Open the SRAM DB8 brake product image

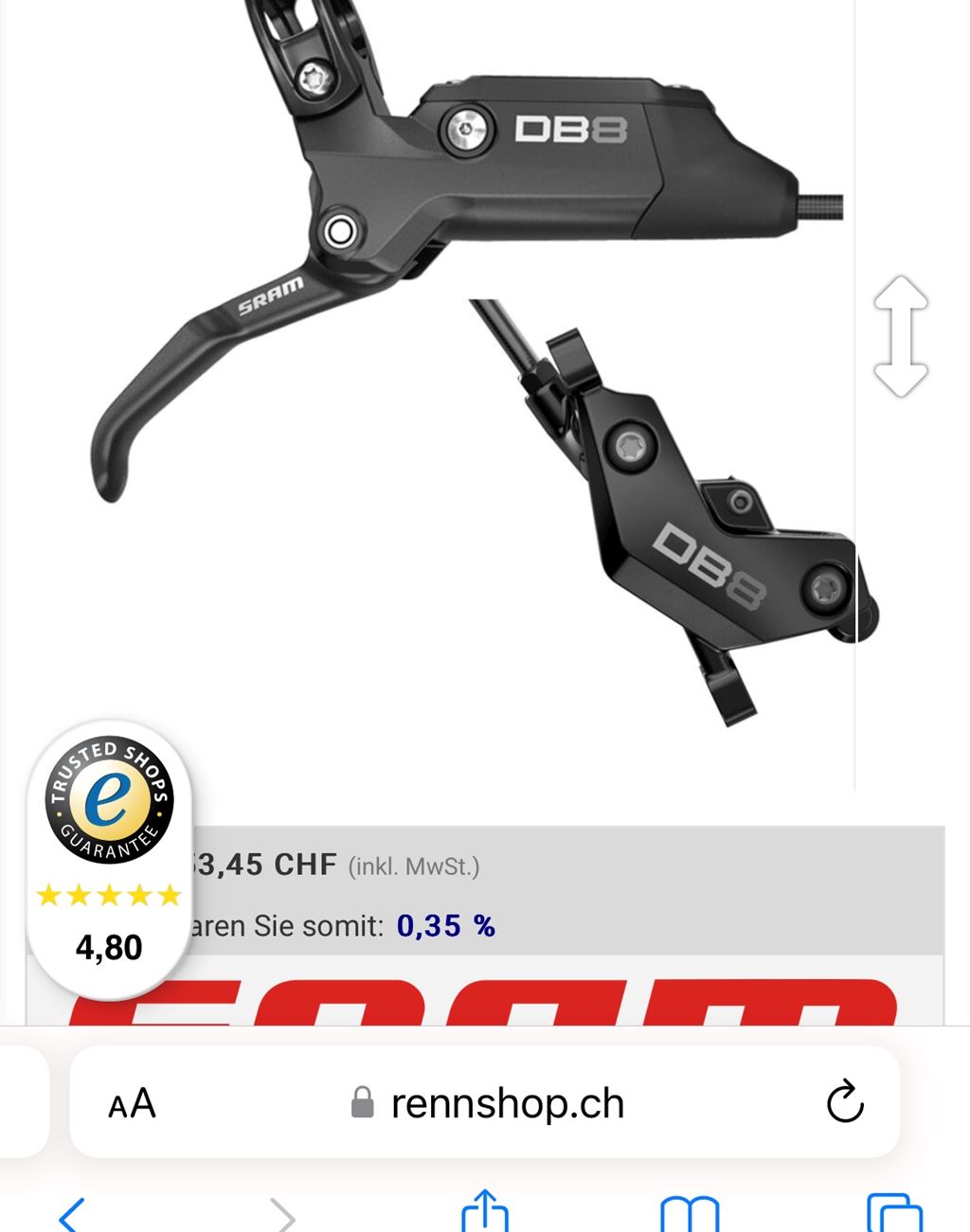point(474,360)
